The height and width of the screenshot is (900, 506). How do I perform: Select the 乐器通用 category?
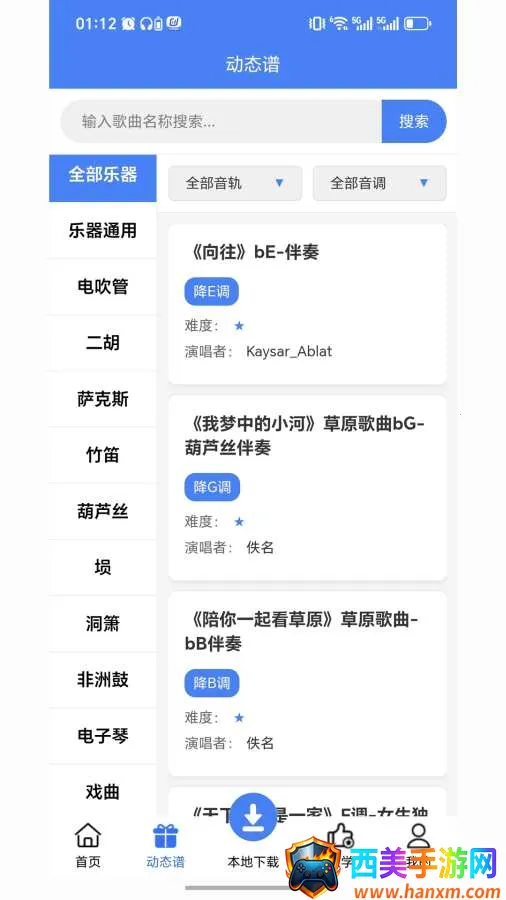[x=103, y=230]
